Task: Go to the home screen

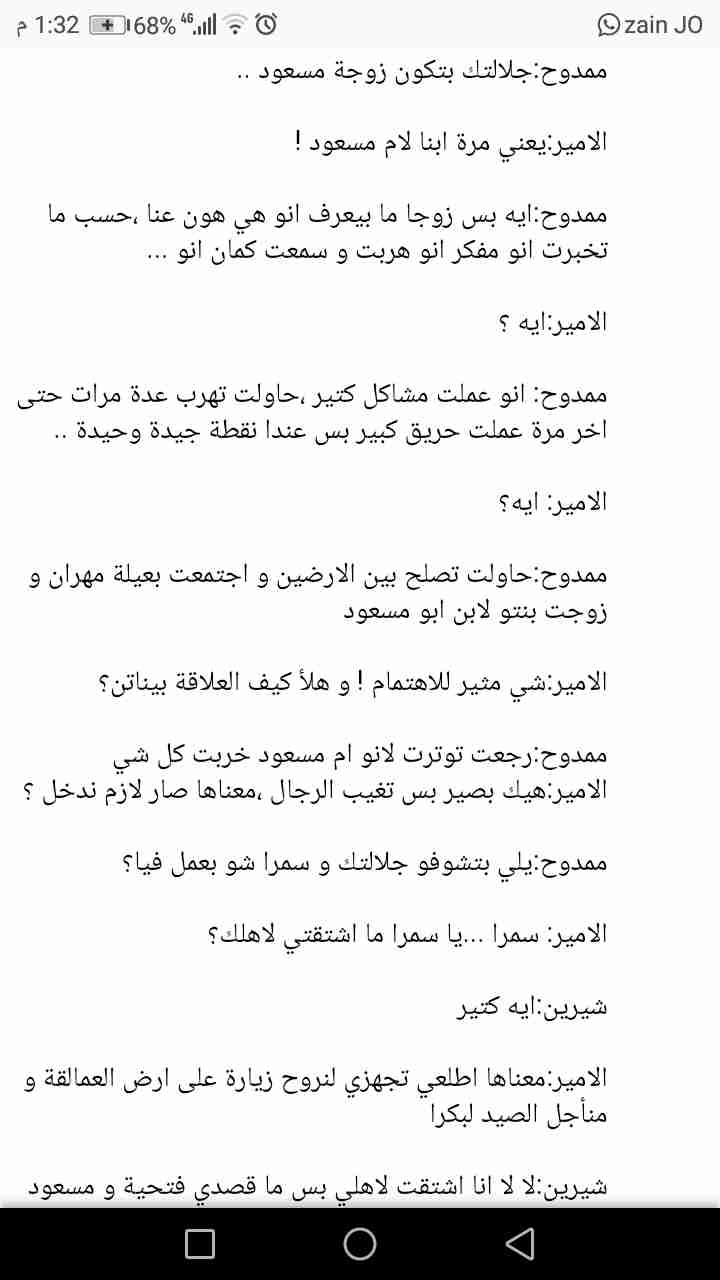Action: 360,1243
